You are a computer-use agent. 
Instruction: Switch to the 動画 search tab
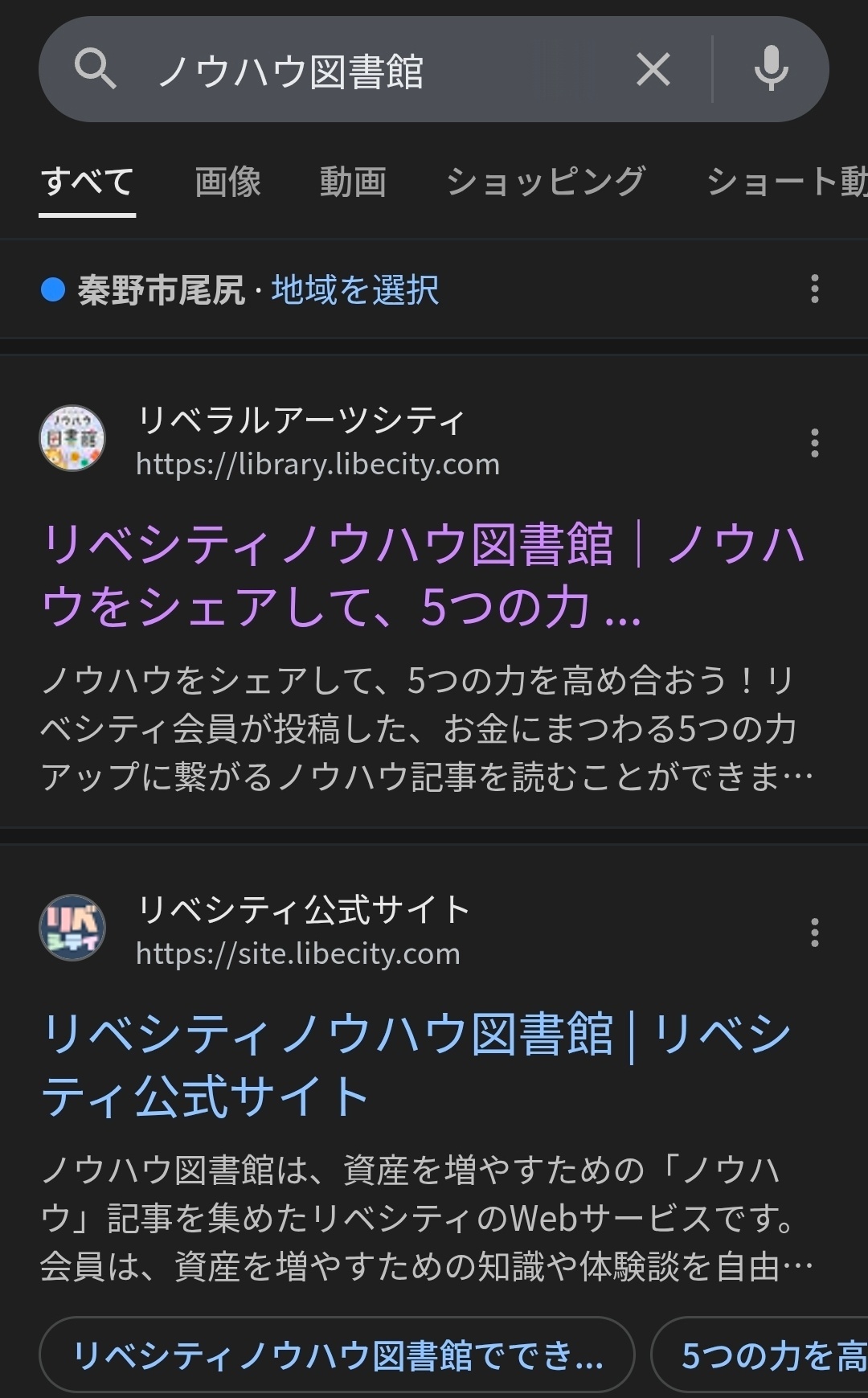pyautogui.click(x=354, y=182)
